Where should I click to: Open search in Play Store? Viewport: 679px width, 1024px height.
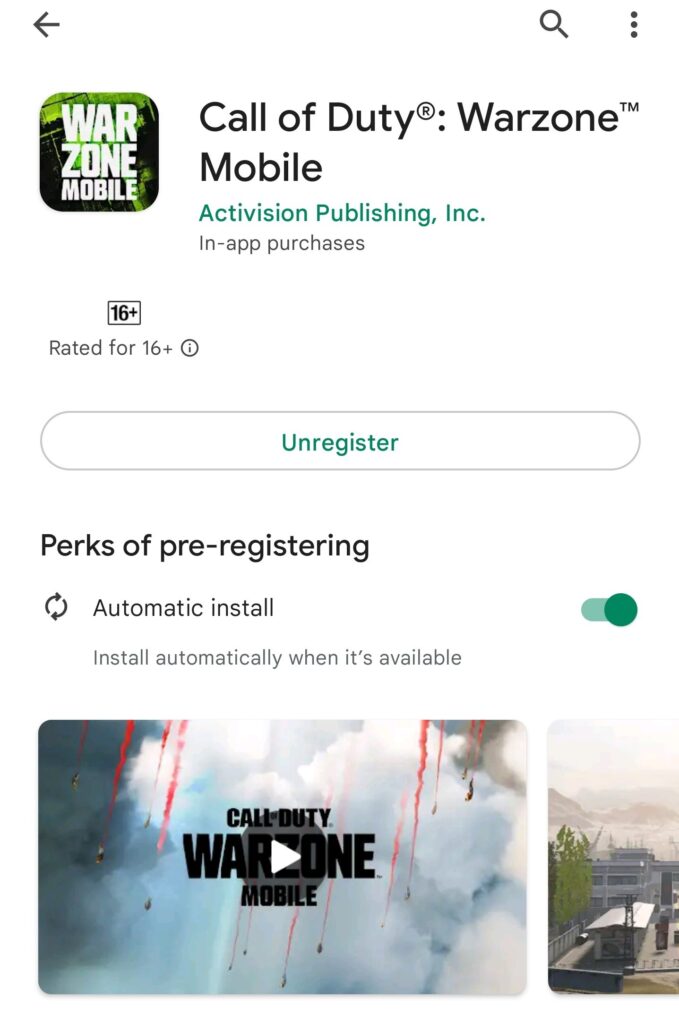pos(554,25)
